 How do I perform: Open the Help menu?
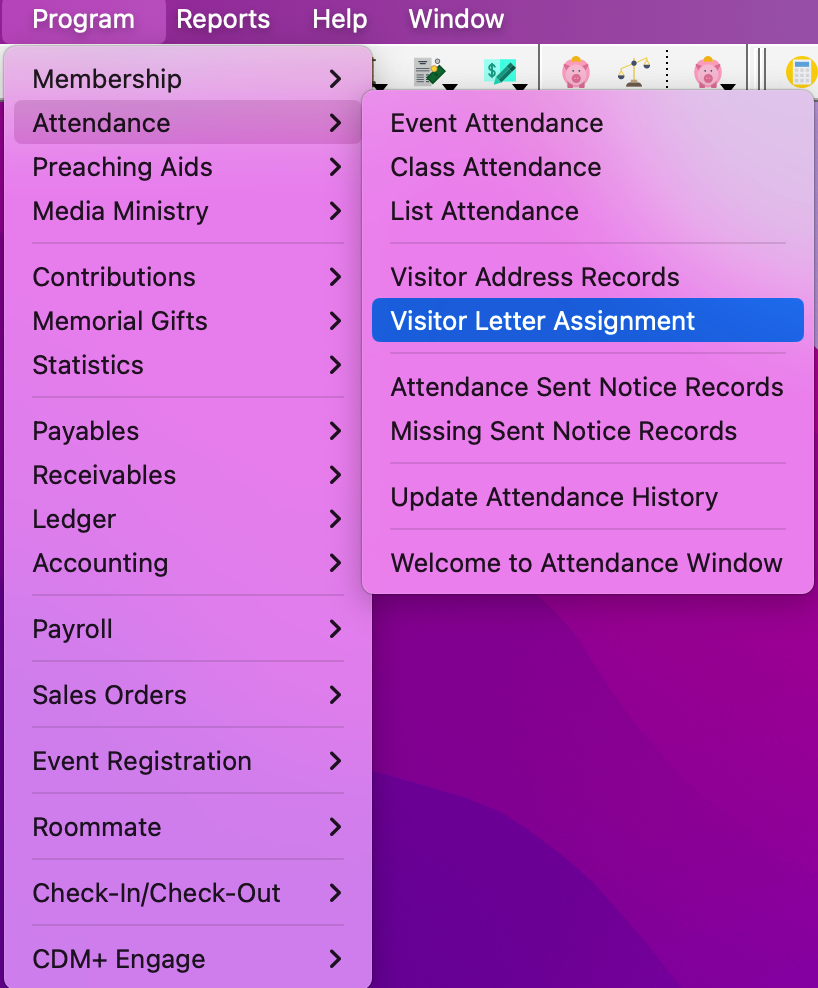[339, 19]
